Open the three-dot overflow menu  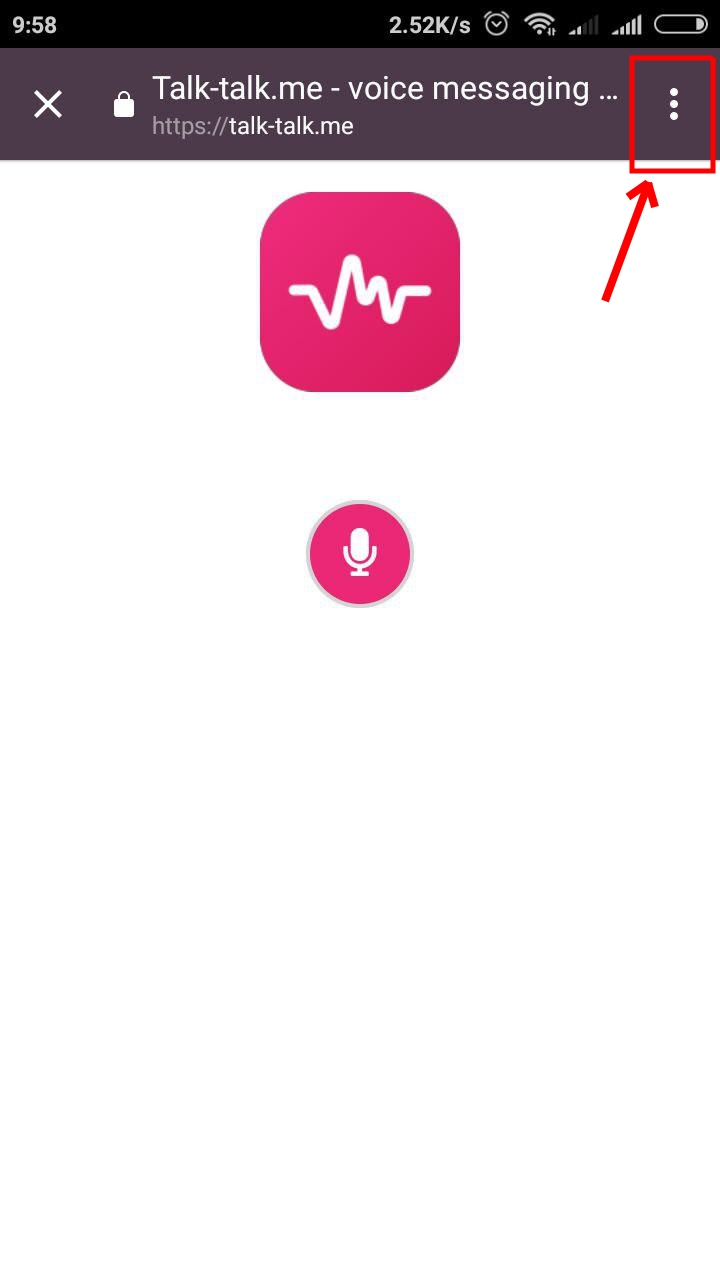click(x=674, y=104)
